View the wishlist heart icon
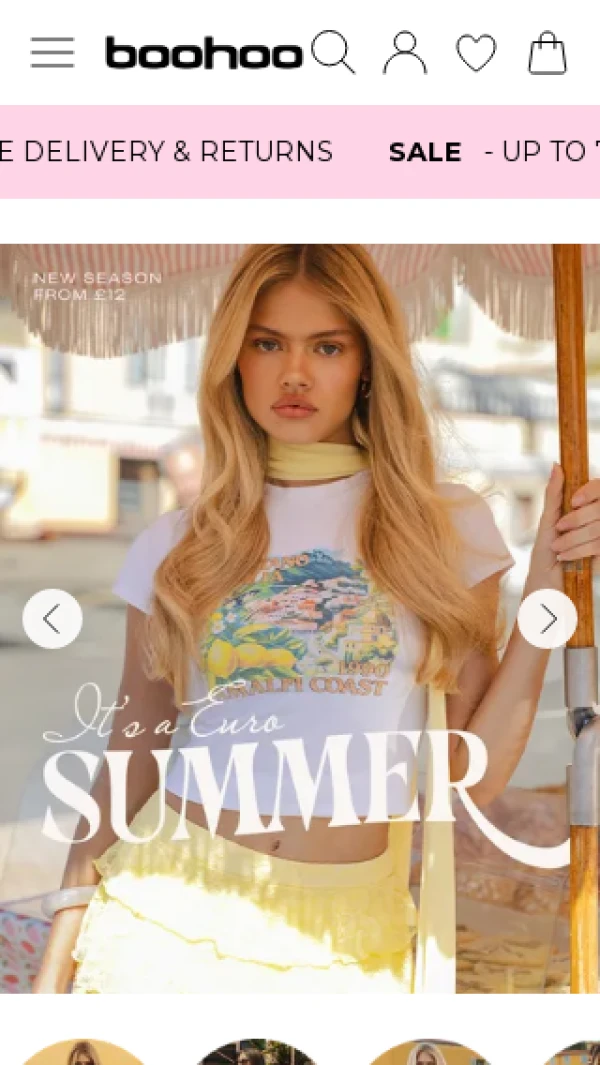This screenshot has height=1065, width=600. [476, 52]
